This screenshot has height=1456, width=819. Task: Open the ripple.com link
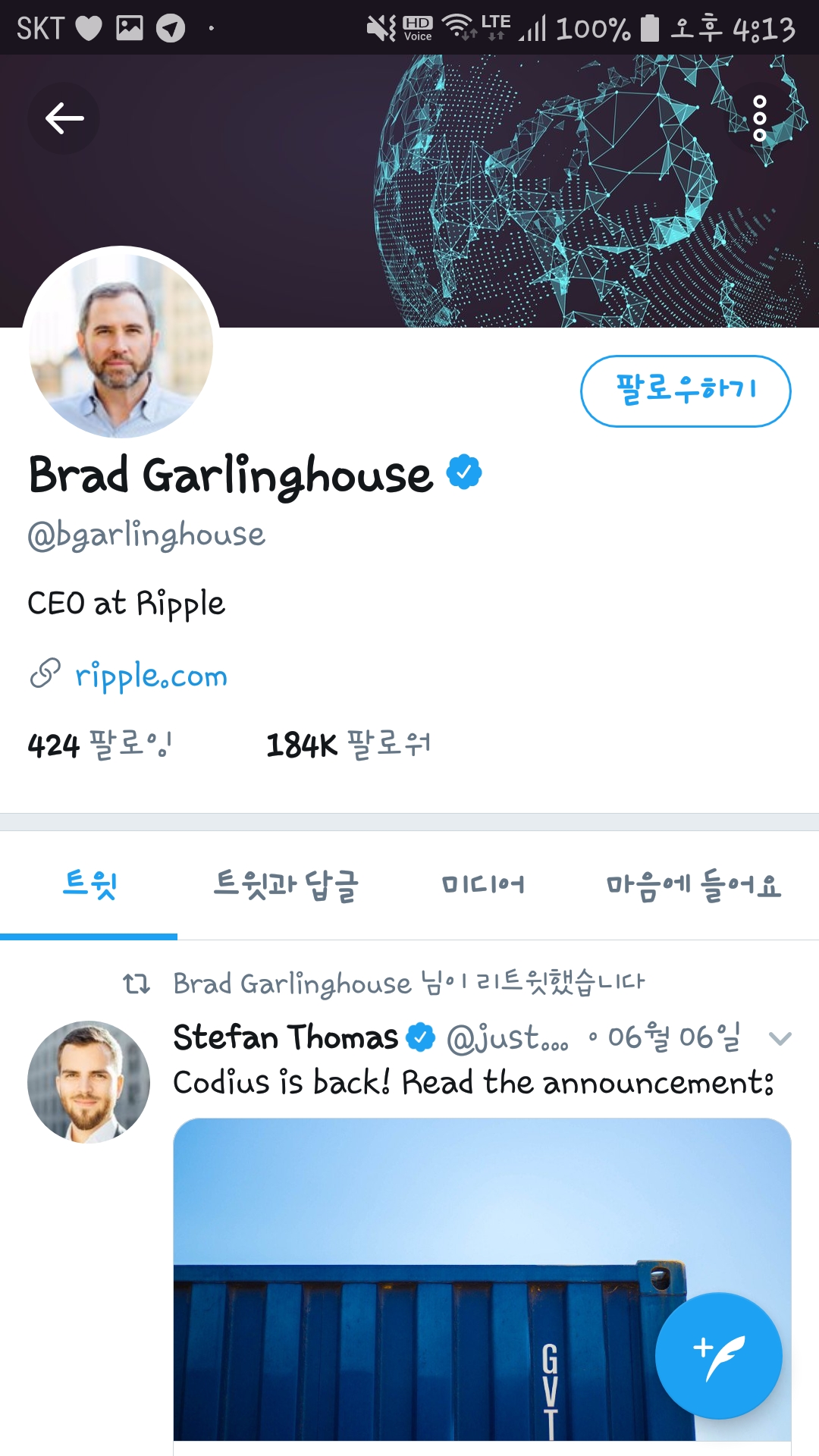point(151,675)
